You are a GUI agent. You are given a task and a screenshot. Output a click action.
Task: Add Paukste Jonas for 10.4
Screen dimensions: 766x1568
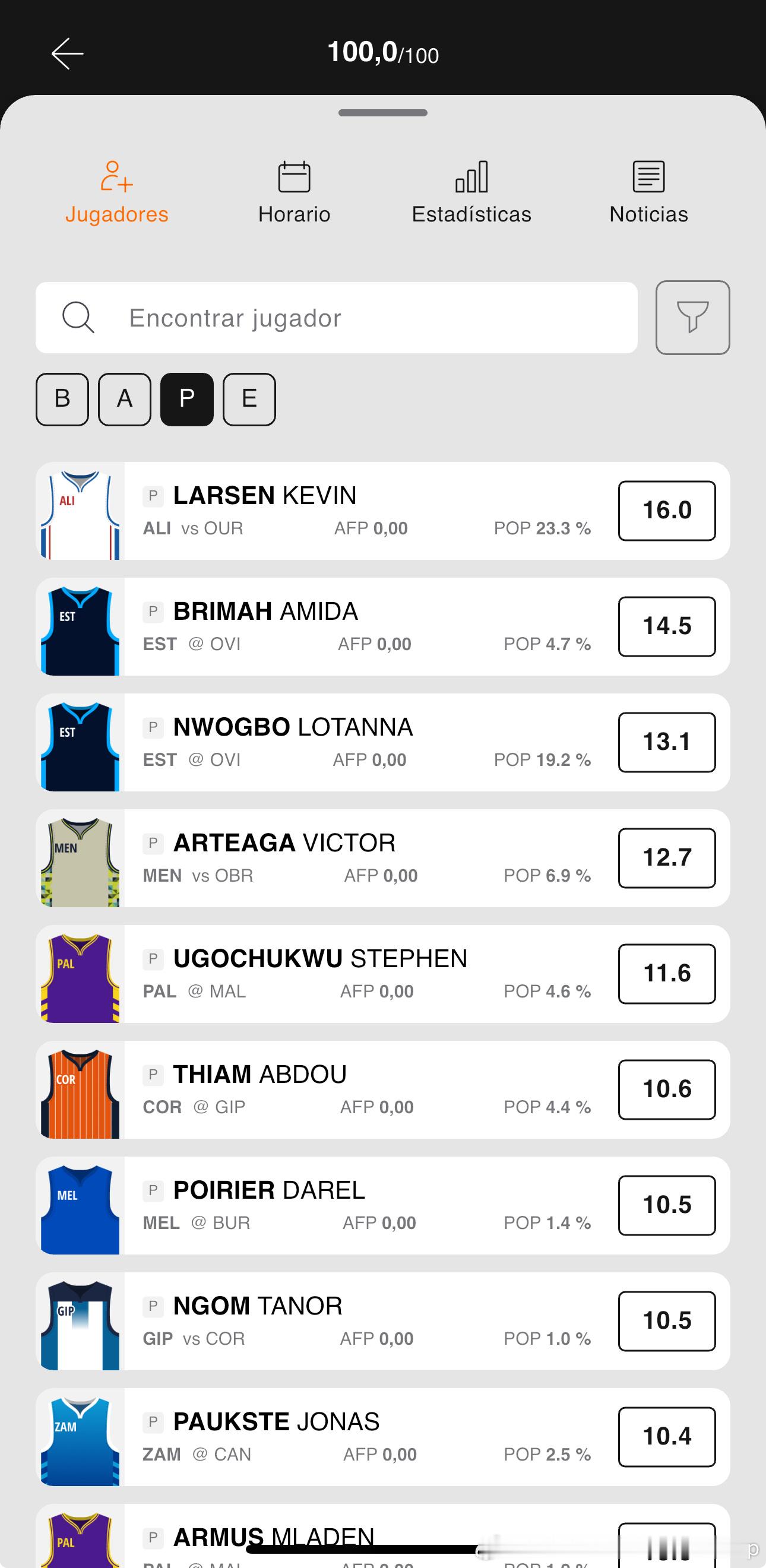[x=667, y=1436]
